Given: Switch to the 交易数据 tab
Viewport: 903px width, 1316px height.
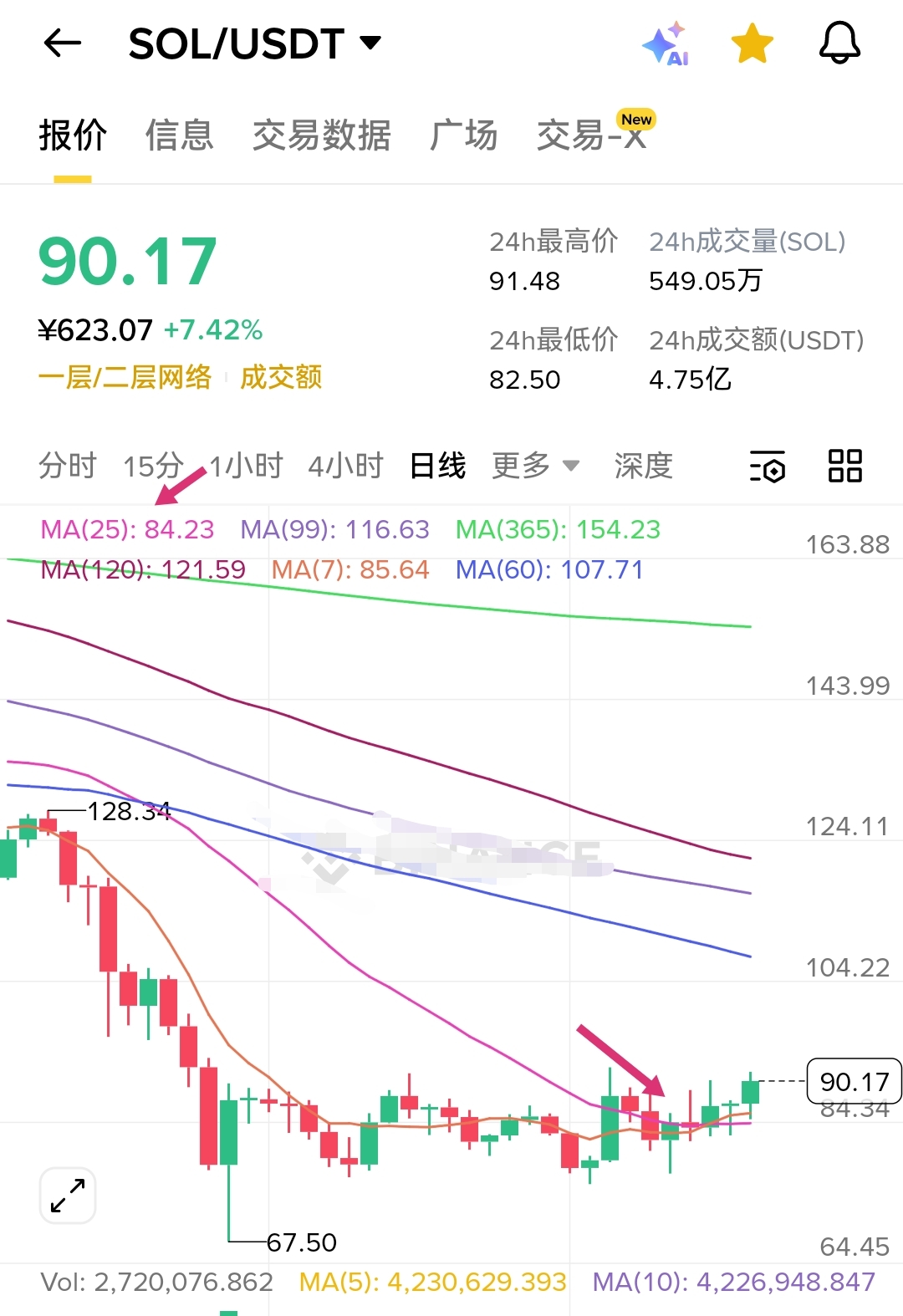Looking at the screenshot, I should pos(322,135).
